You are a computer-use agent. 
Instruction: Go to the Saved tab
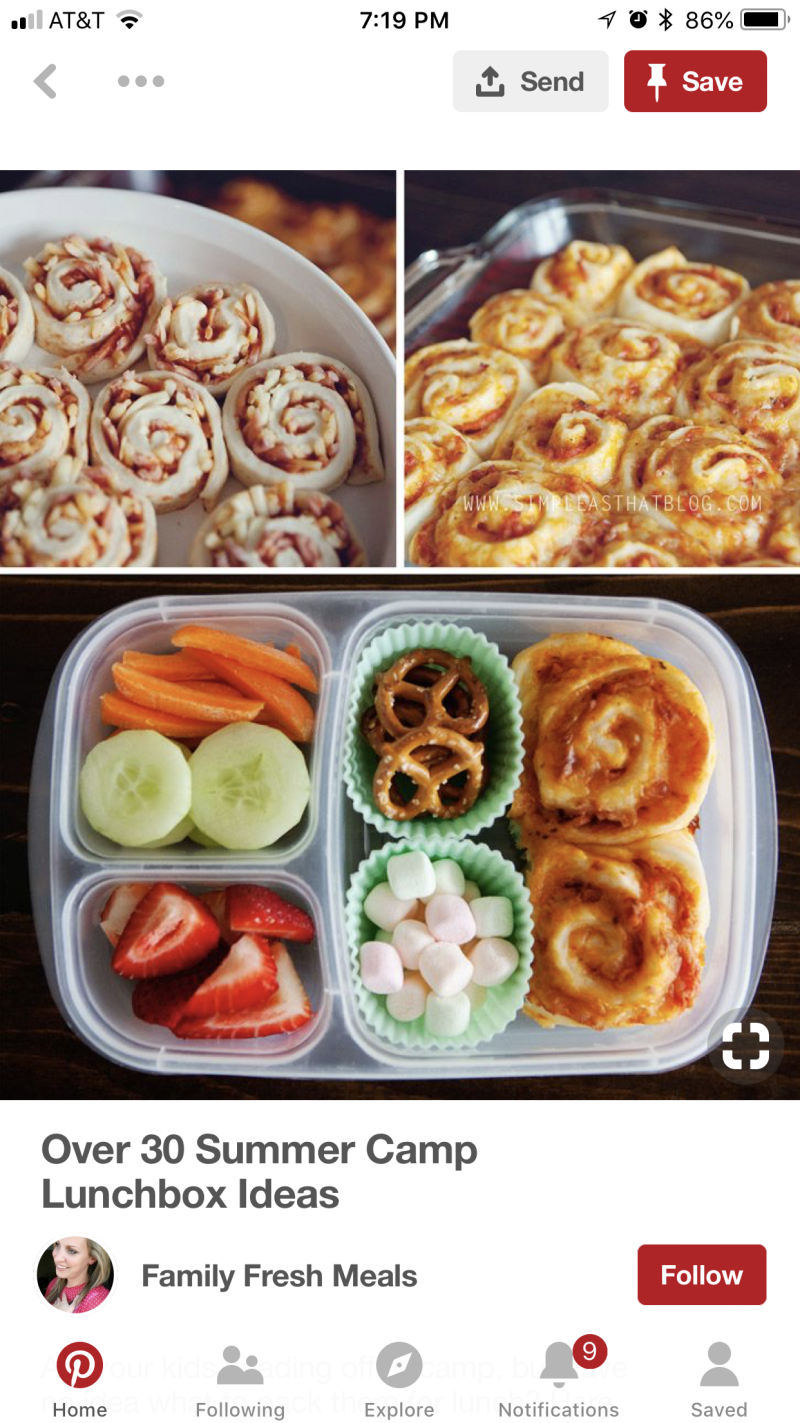(718, 1382)
